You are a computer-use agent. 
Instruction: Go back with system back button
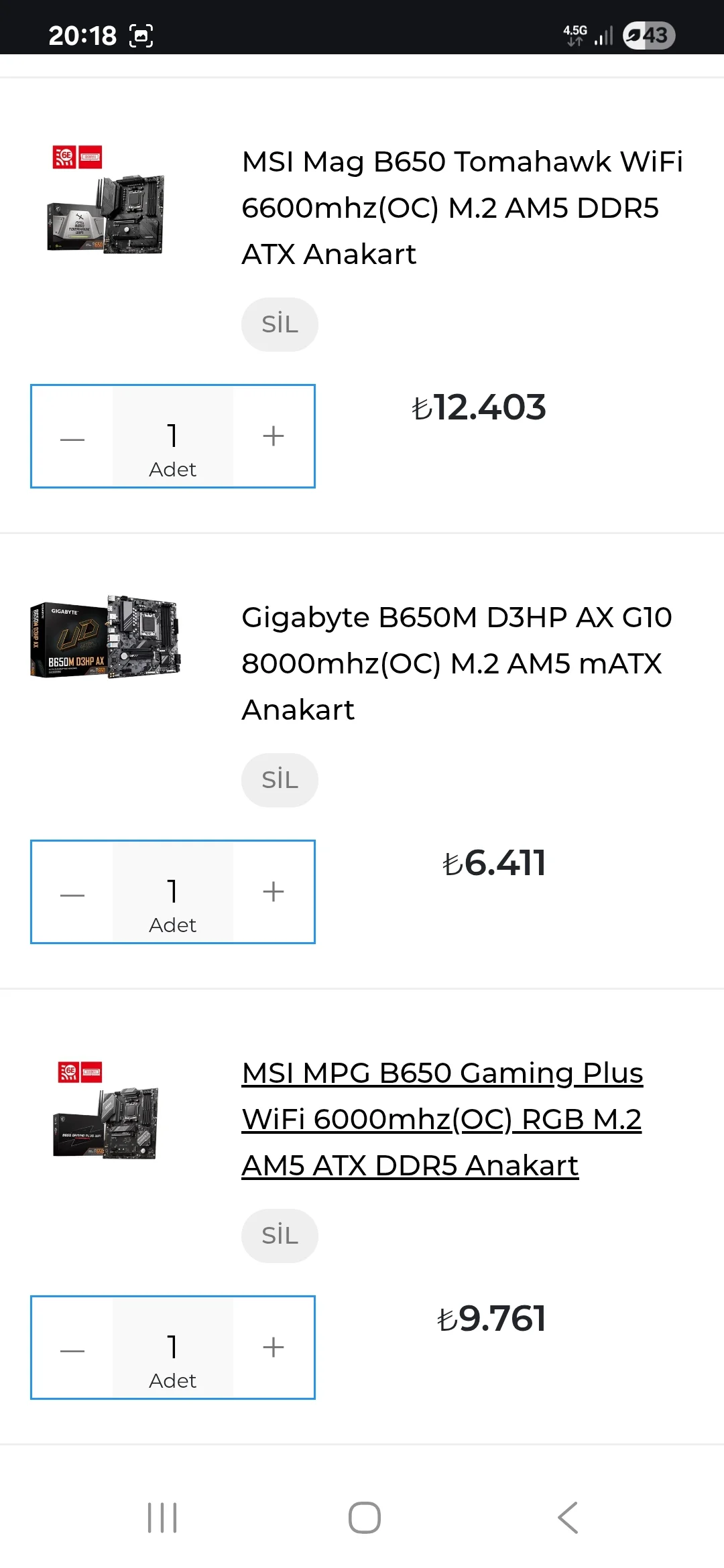click(567, 1518)
